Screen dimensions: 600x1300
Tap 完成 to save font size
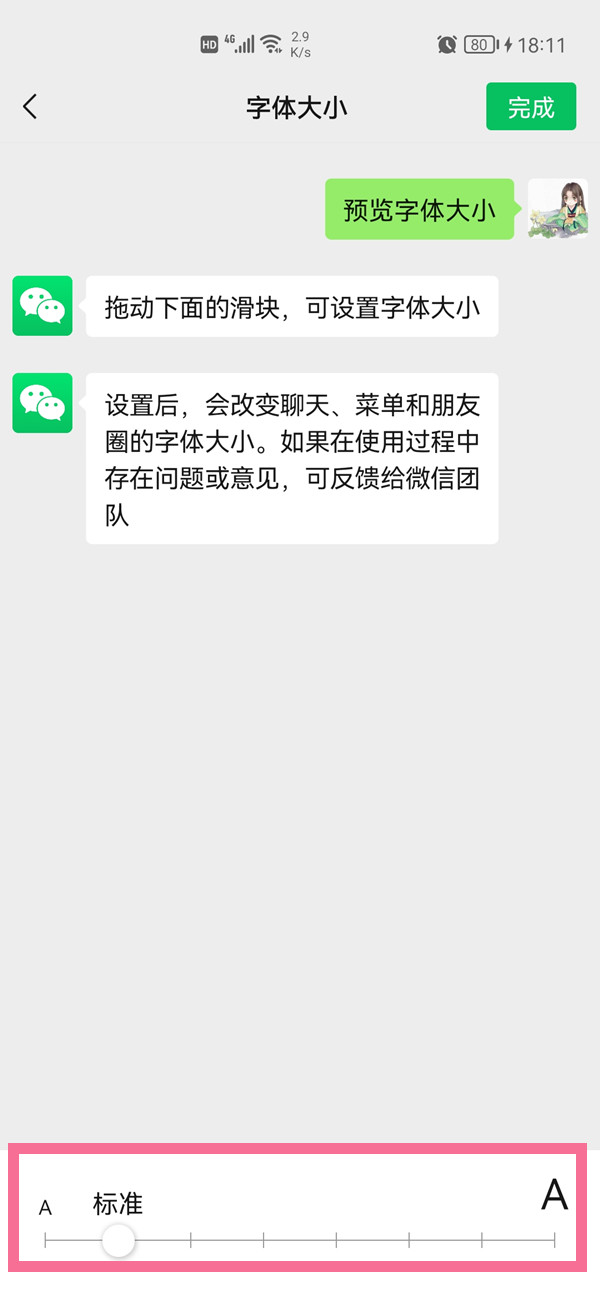(x=531, y=107)
